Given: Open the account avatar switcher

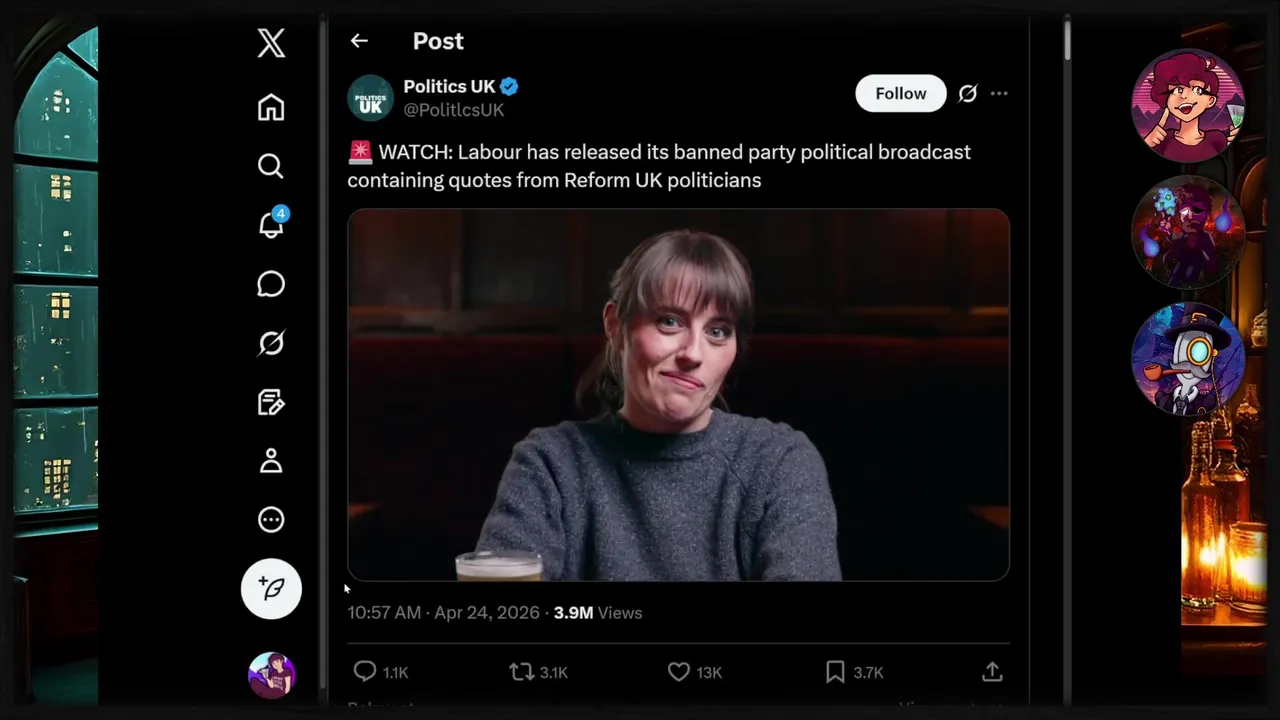Looking at the screenshot, I should pyautogui.click(x=271, y=675).
